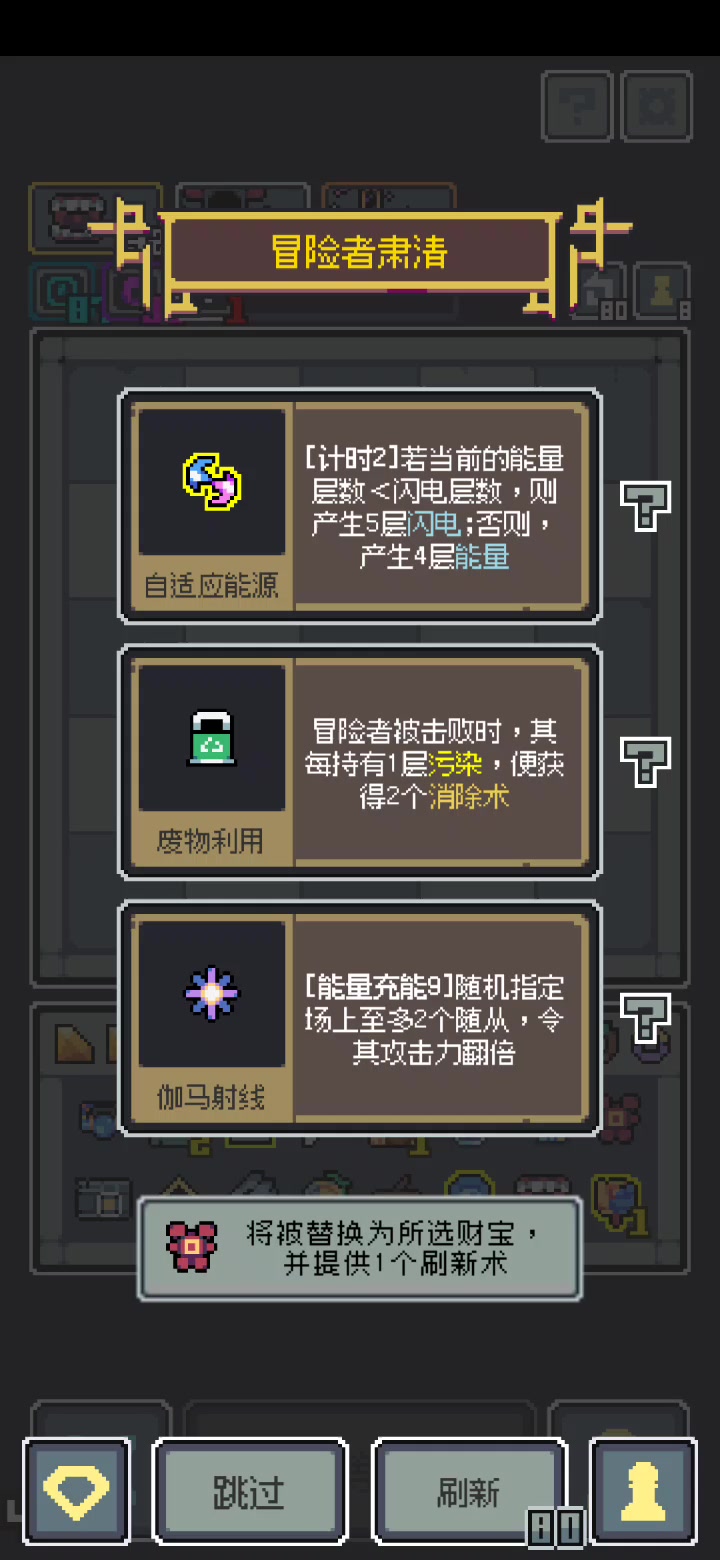This screenshot has height=1560, width=720.
Task: Pick the 伽马射线 treasure card
Action: click(x=360, y=1018)
